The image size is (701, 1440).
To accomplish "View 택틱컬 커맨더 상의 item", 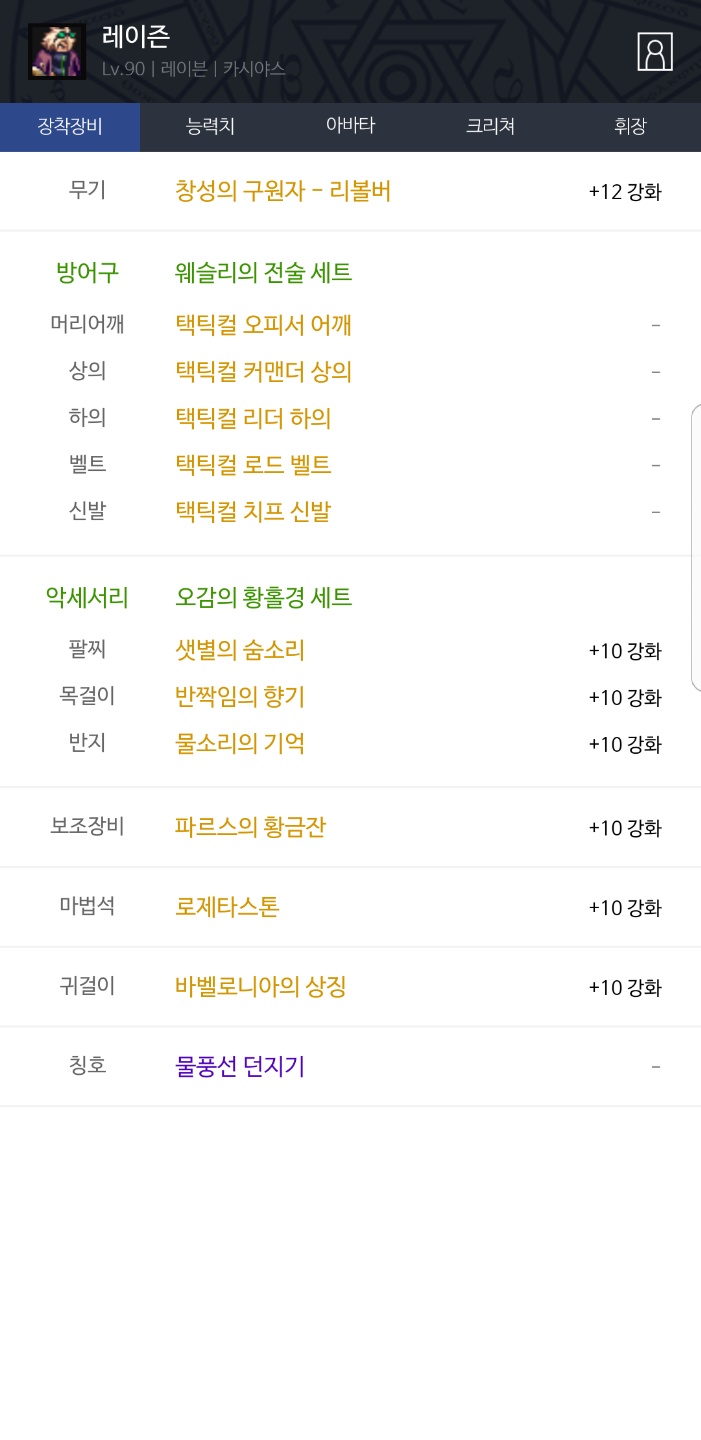I will [x=263, y=372].
